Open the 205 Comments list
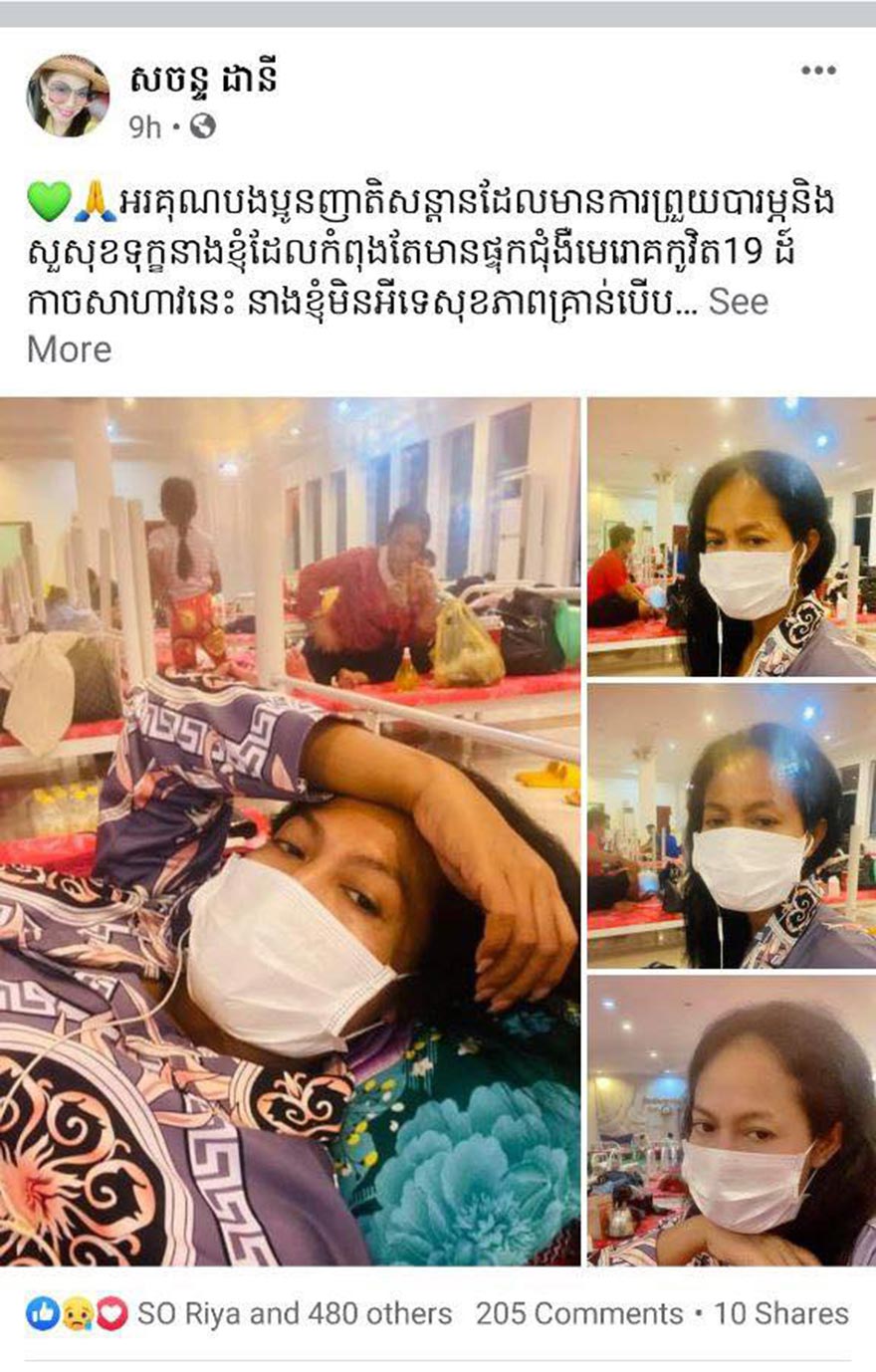This screenshot has height=1372, width=876. tap(579, 1314)
